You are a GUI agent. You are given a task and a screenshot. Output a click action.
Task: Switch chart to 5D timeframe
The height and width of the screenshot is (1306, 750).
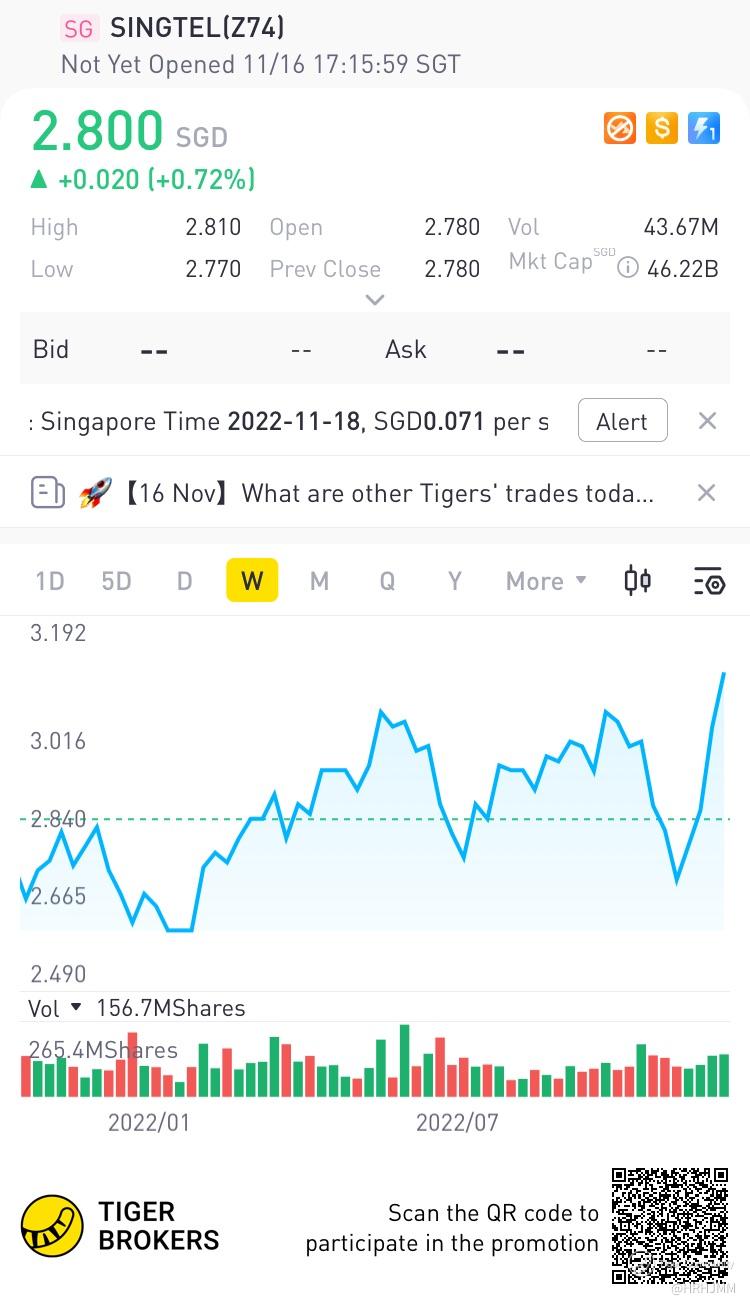click(x=116, y=581)
